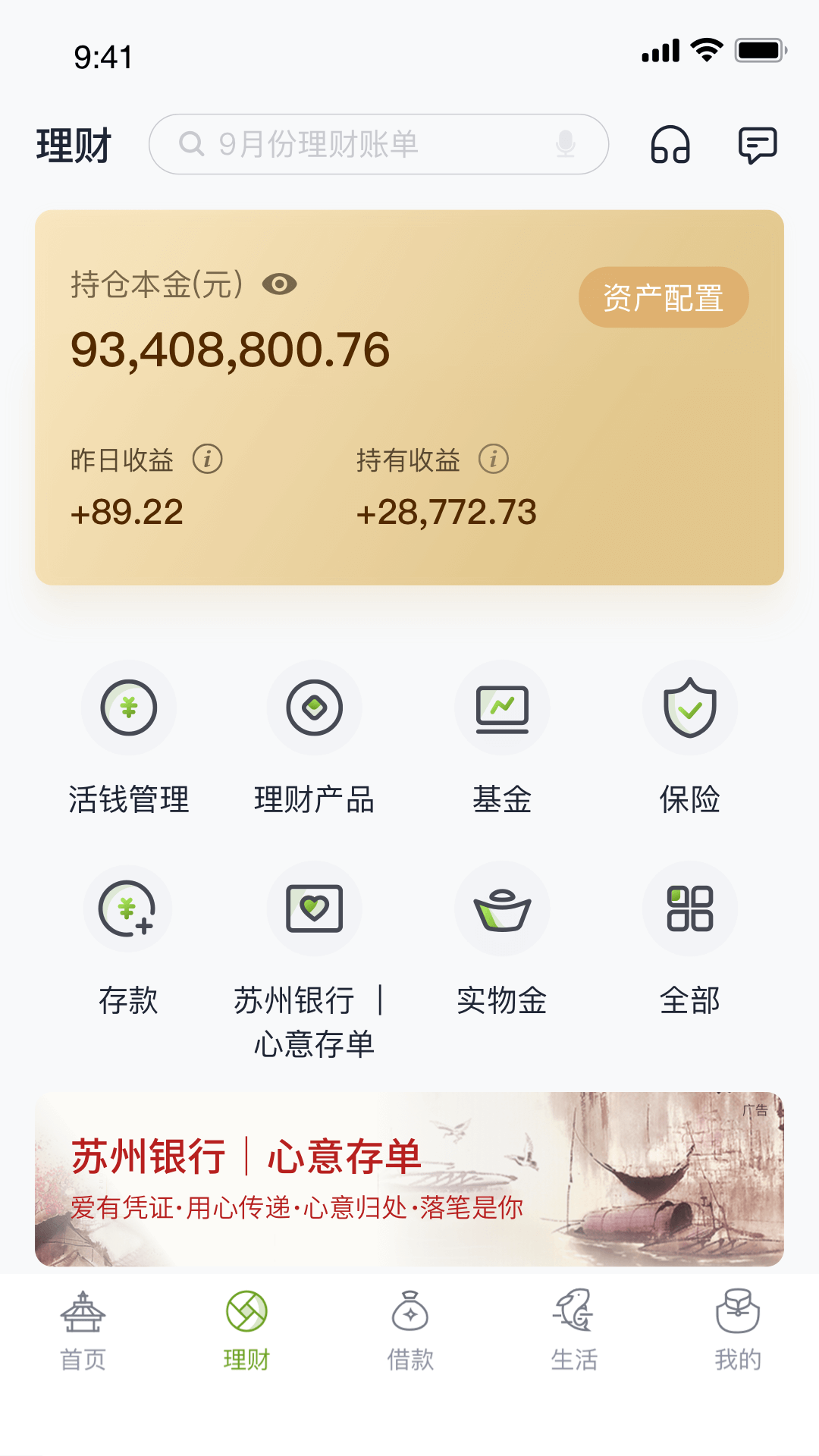The image size is (819, 1456).
Task: Open 实物金 (physical gold)
Action: 502,908
